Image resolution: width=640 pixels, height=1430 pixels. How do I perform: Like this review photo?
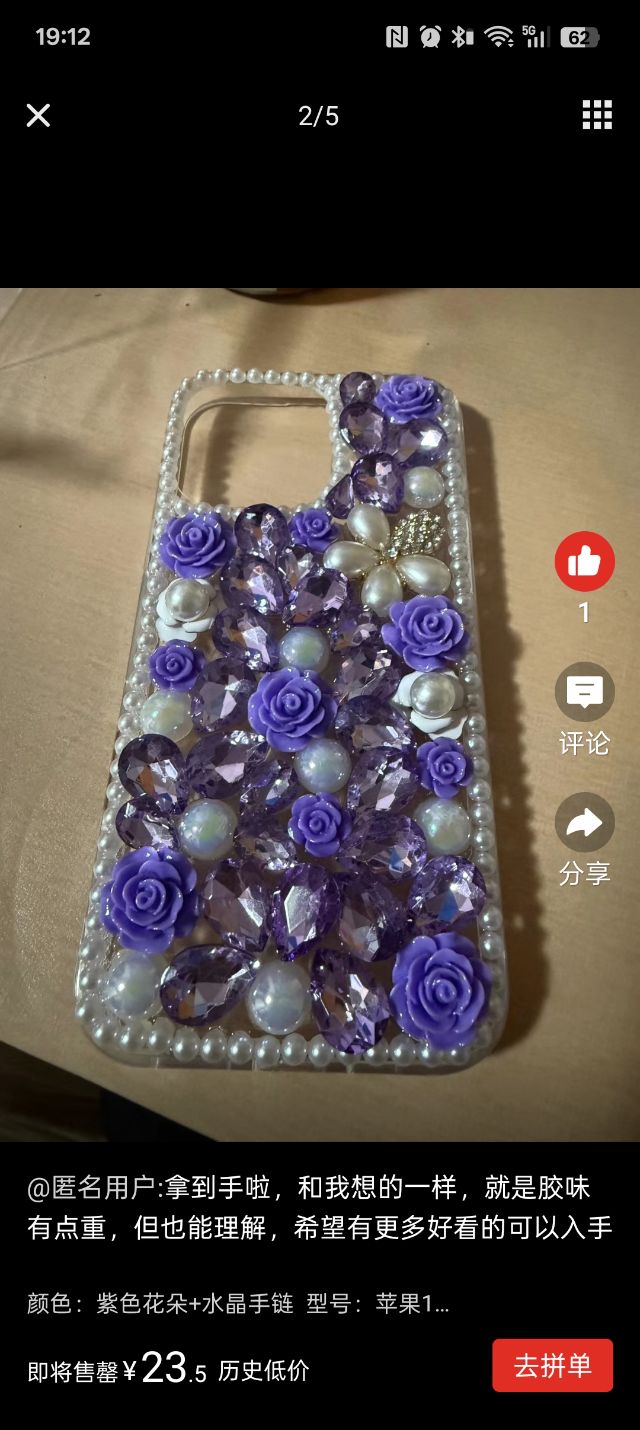(x=584, y=562)
